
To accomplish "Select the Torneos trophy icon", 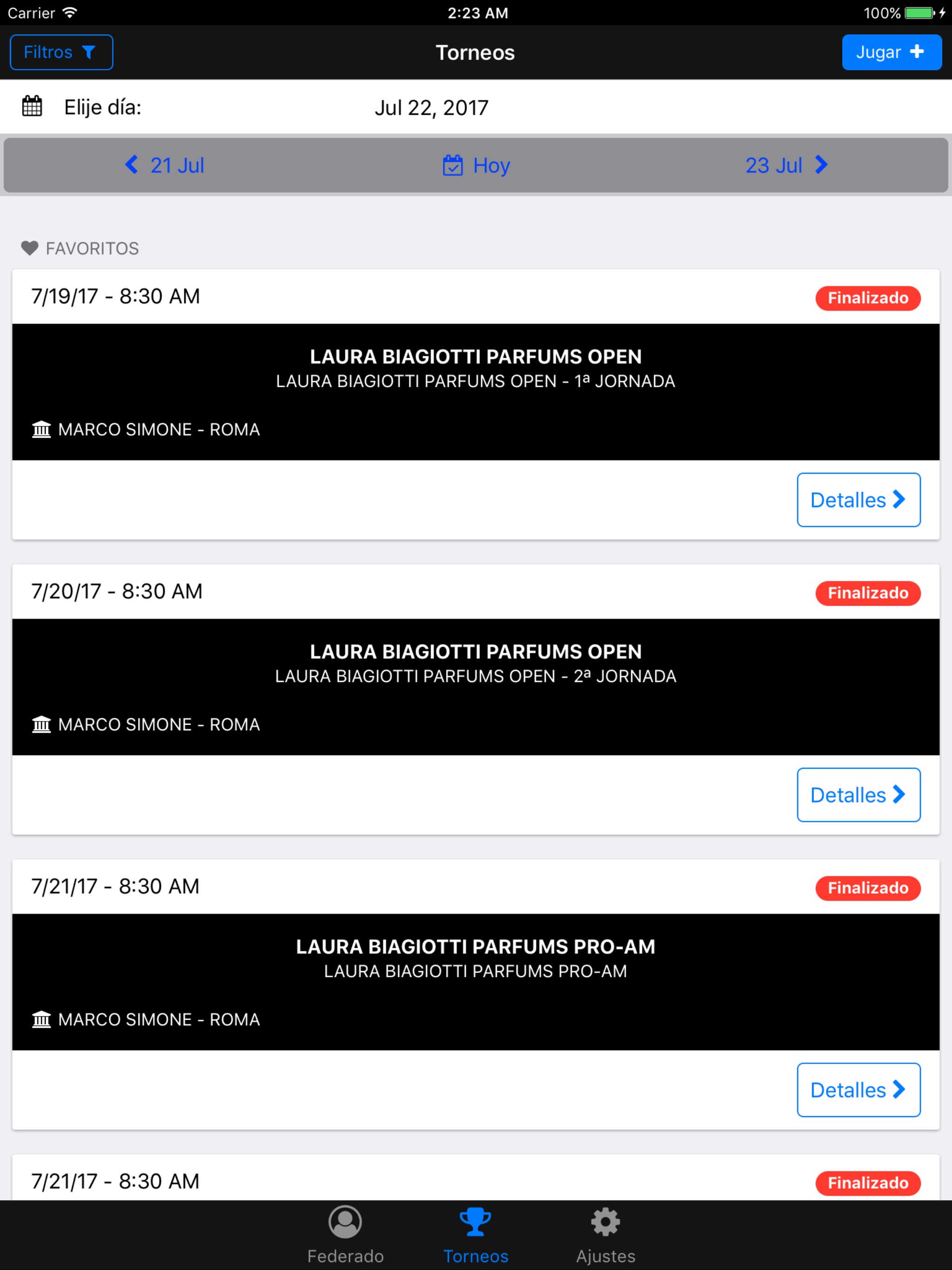I will 476,1222.
